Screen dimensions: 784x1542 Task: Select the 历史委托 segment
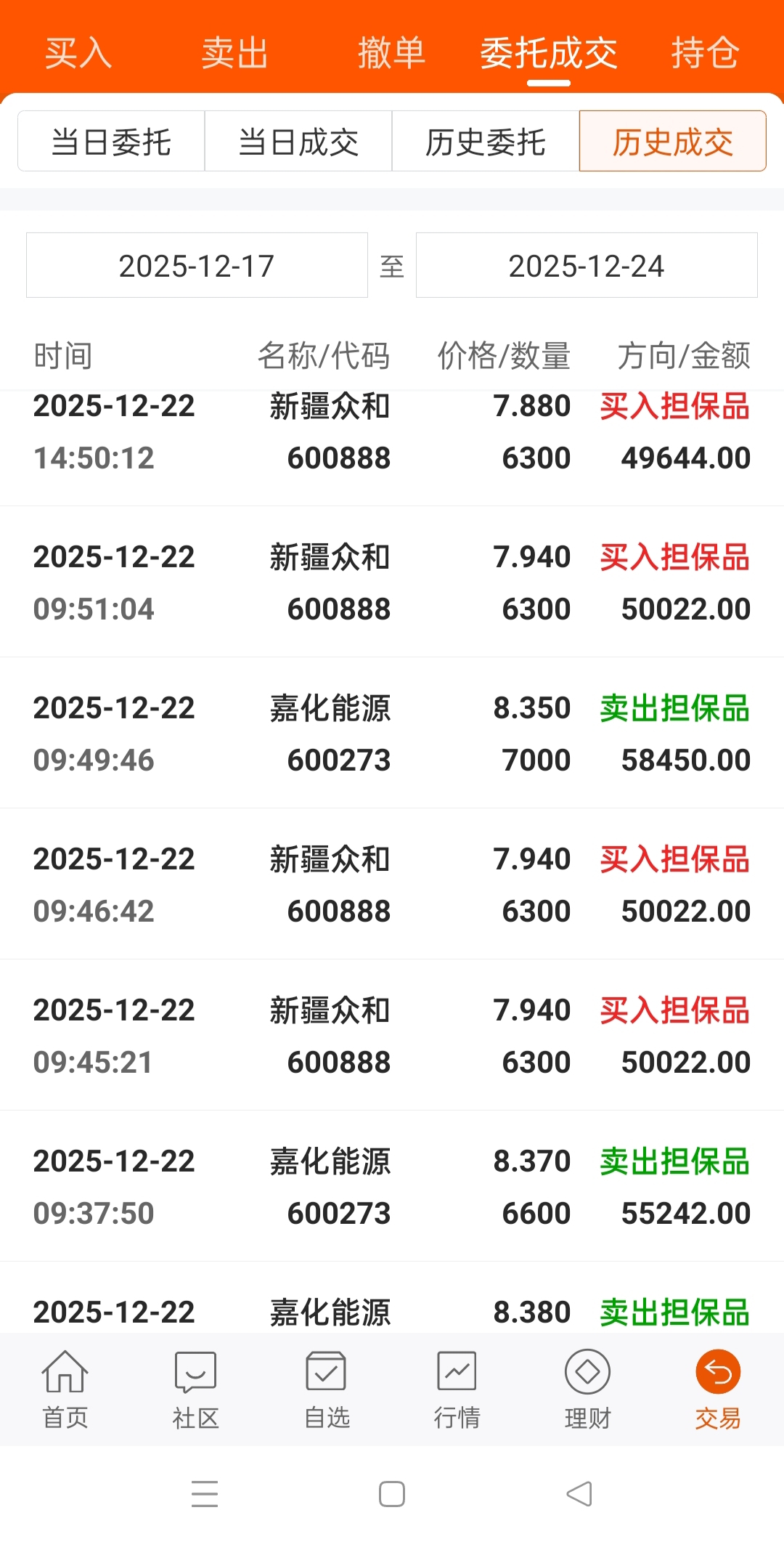coord(486,142)
